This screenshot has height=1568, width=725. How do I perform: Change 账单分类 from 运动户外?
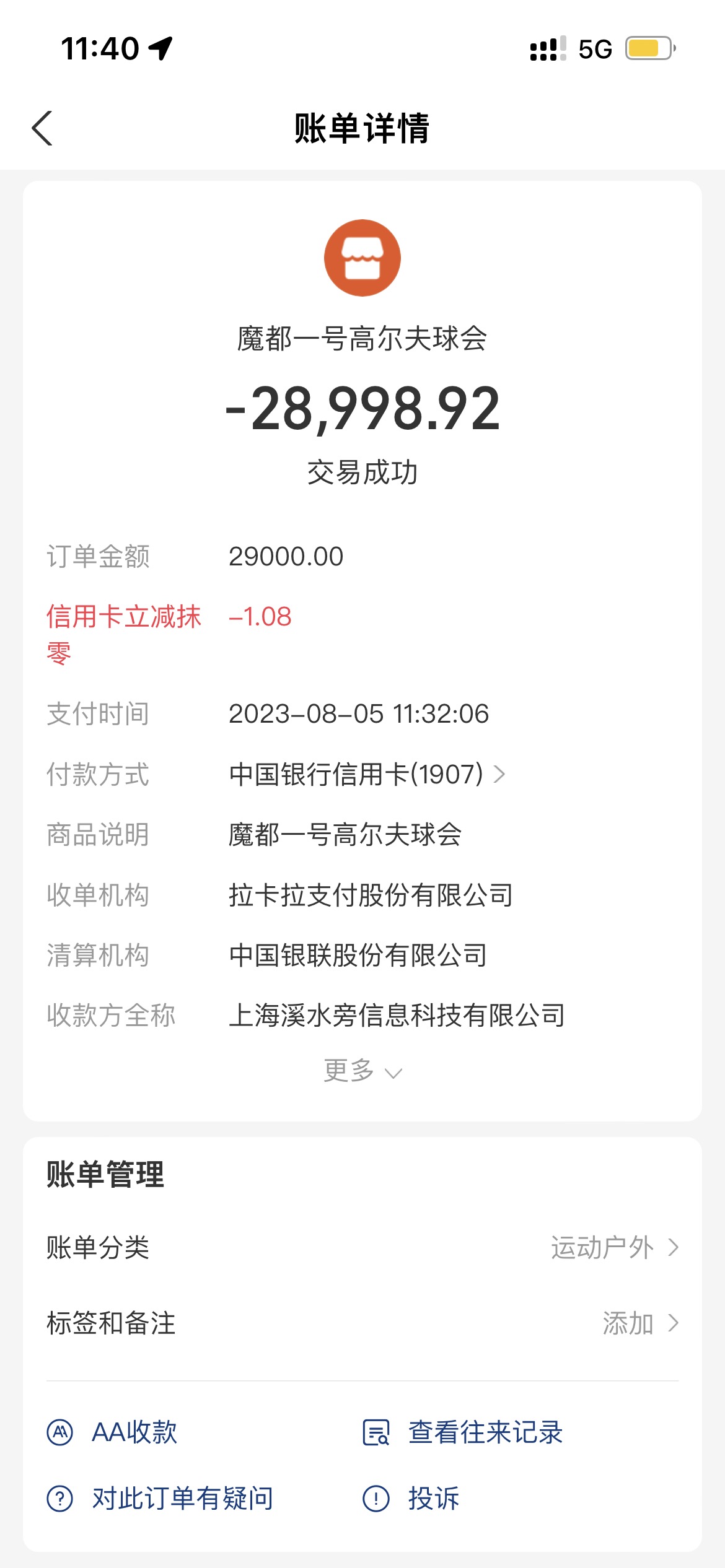(362, 1247)
